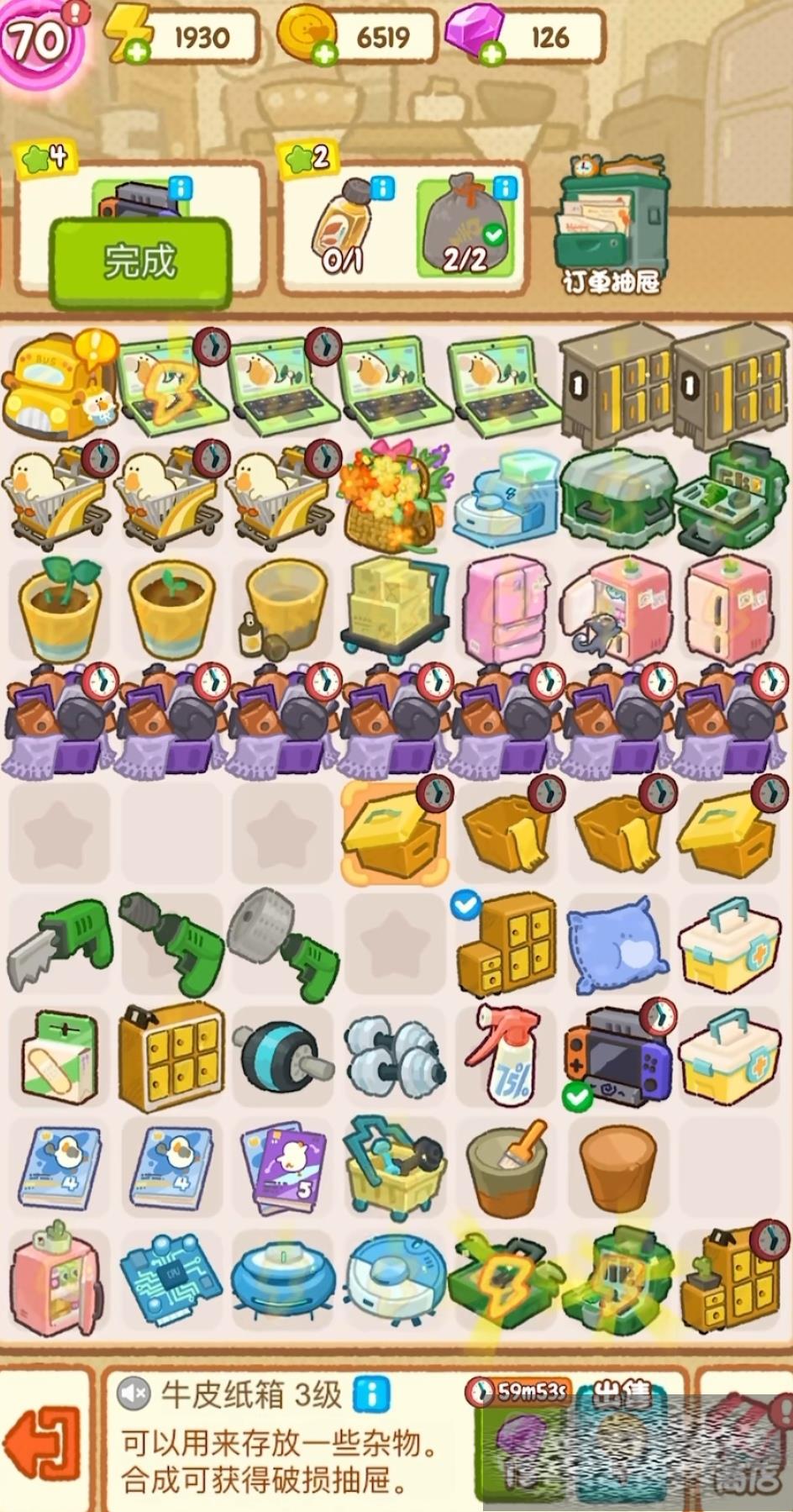This screenshot has width=793, height=1512.
Task: Select the handheld game console item
Action: (618, 1057)
